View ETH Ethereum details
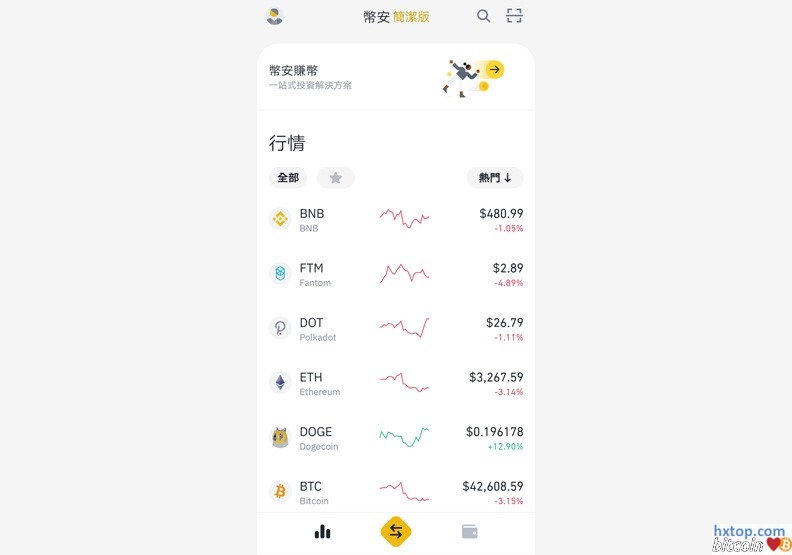The width and height of the screenshot is (792, 555). [396, 383]
